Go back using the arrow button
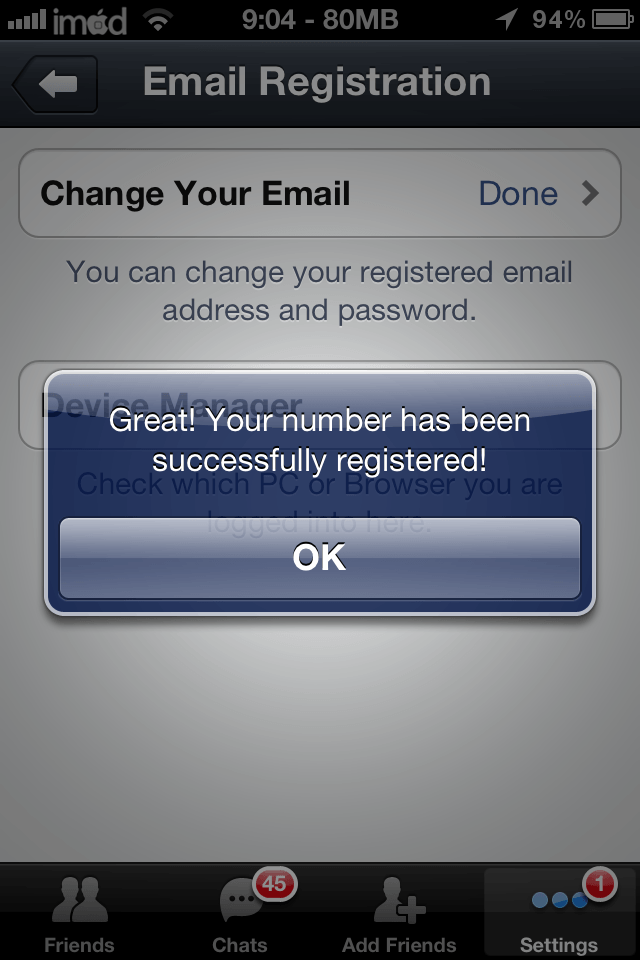This screenshot has height=960, width=640. pos(56,84)
